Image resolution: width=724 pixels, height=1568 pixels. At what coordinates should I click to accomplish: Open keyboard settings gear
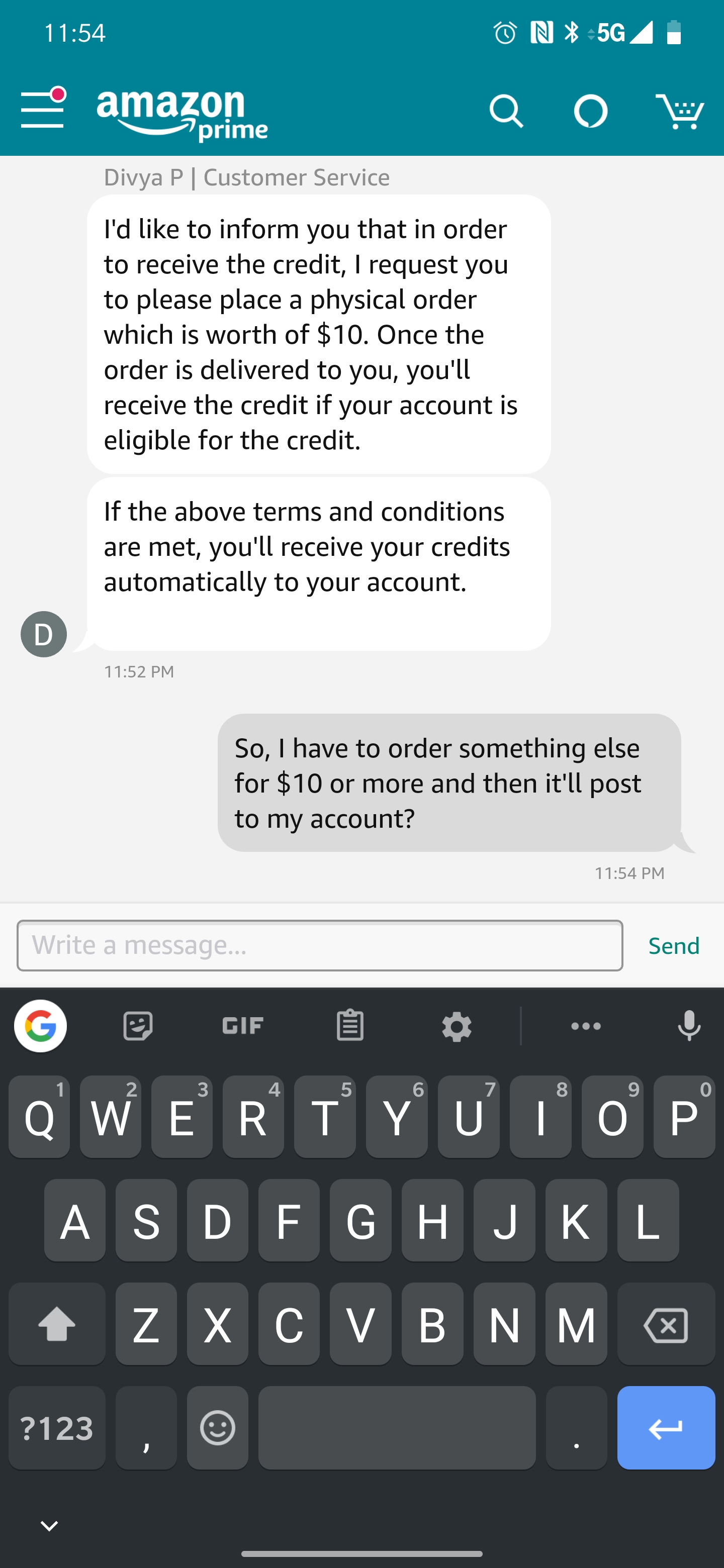[456, 1027]
